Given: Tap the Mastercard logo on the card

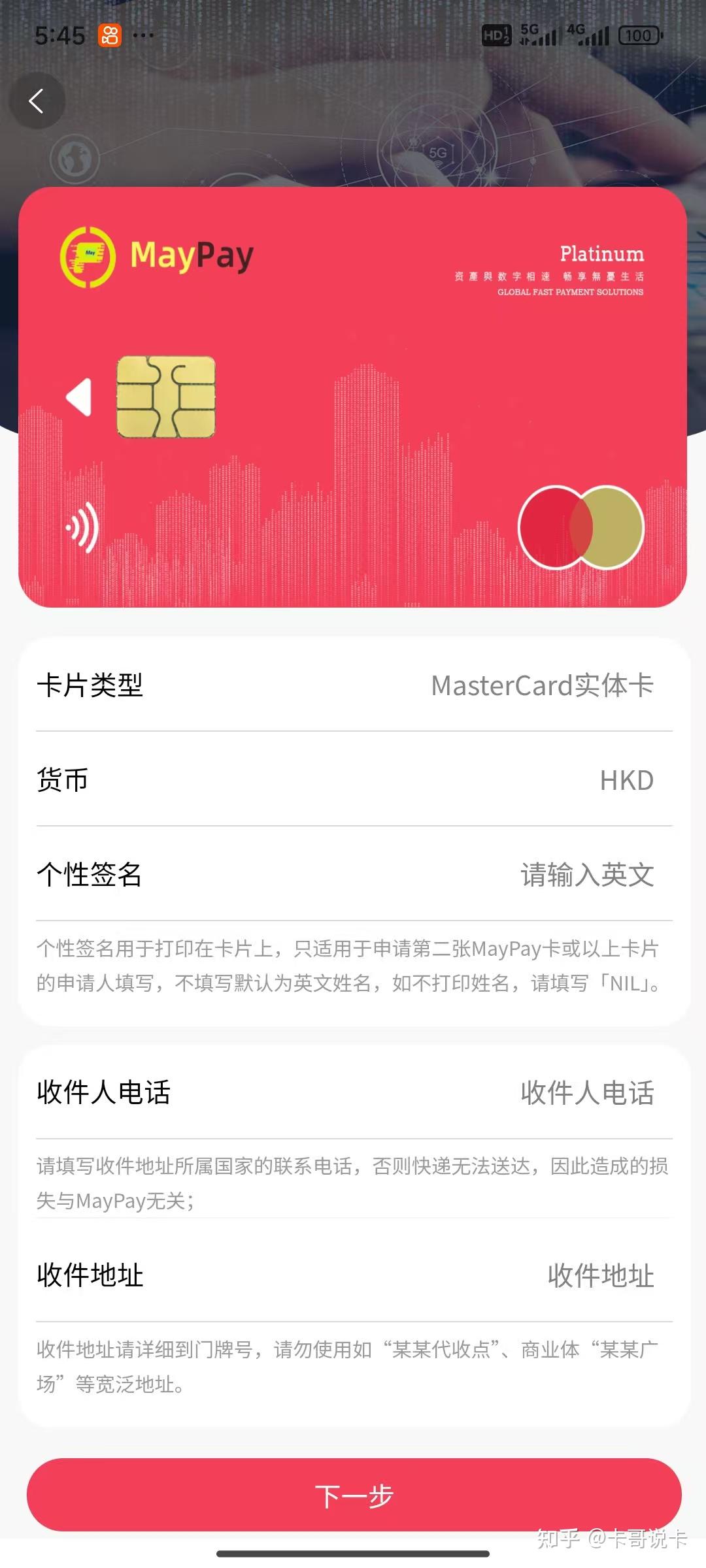Looking at the screenshot, I should point(580,528).
